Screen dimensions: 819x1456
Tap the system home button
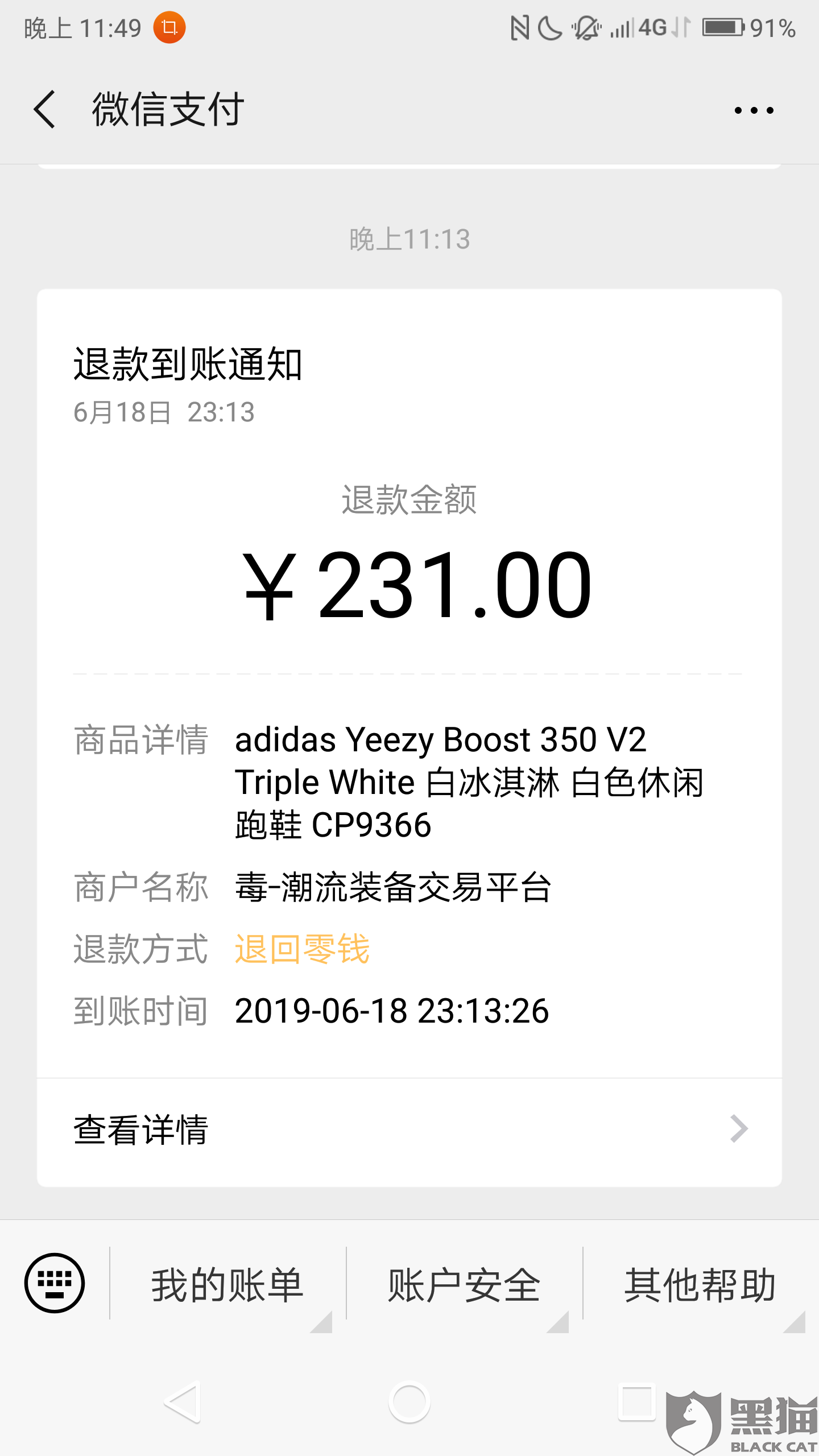pos(409,1403)
